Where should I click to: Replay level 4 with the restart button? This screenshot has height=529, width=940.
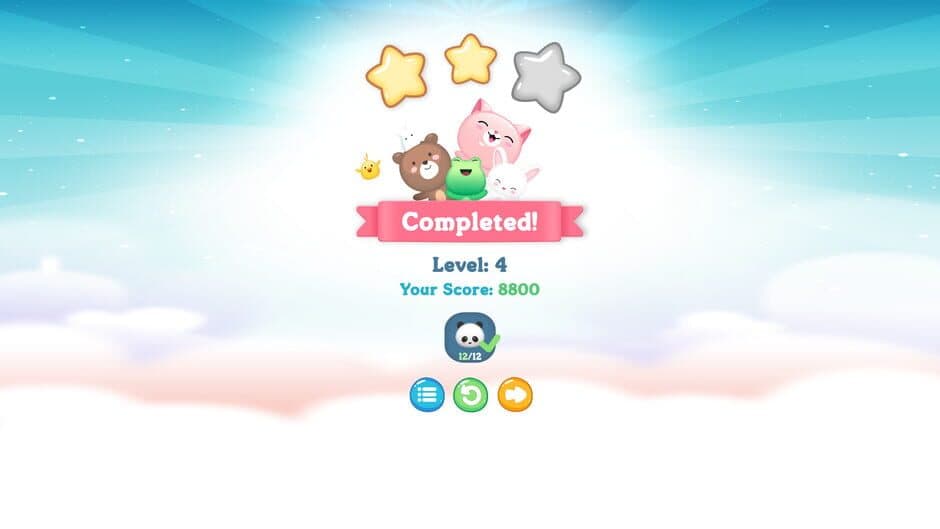coord(471,395)
